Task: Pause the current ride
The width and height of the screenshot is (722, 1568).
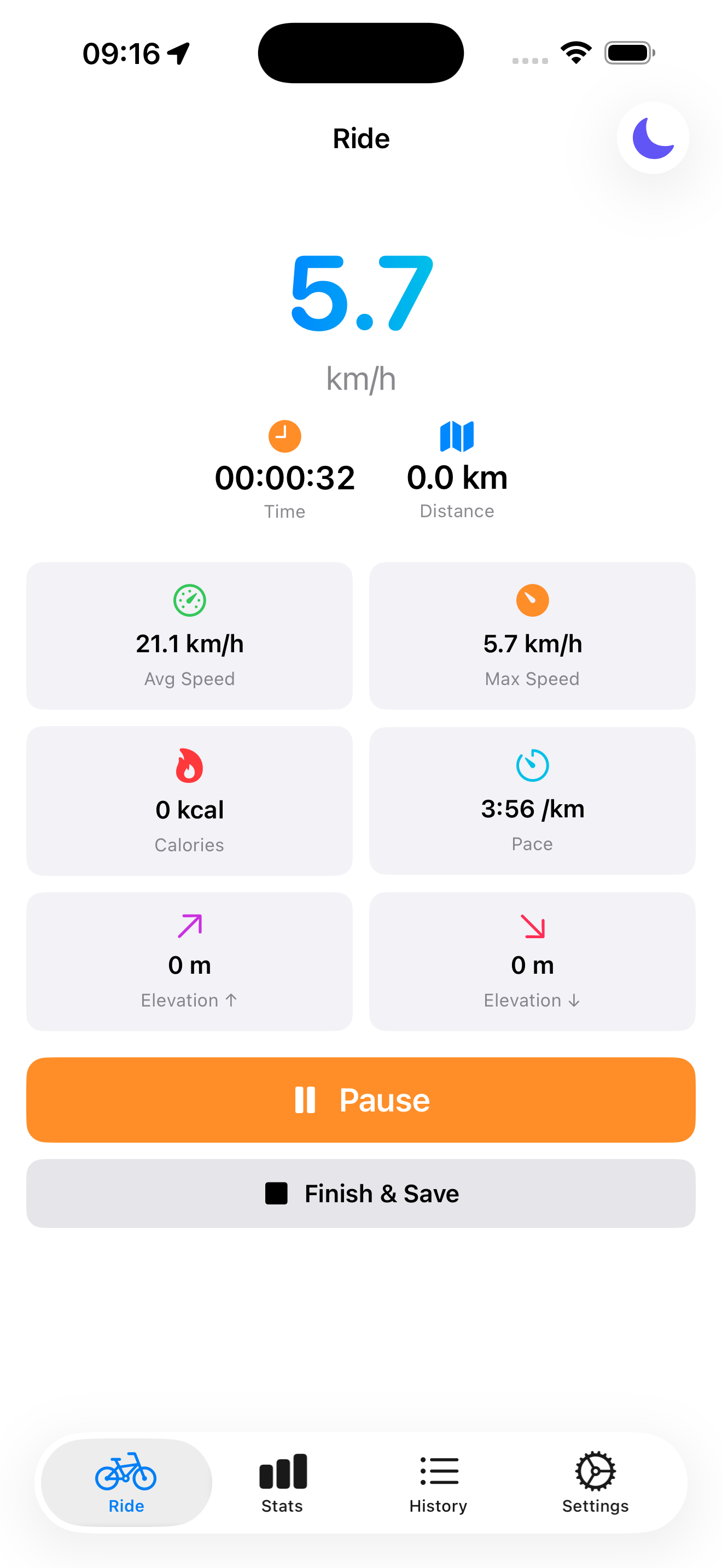Action: tap(360, 1099)
